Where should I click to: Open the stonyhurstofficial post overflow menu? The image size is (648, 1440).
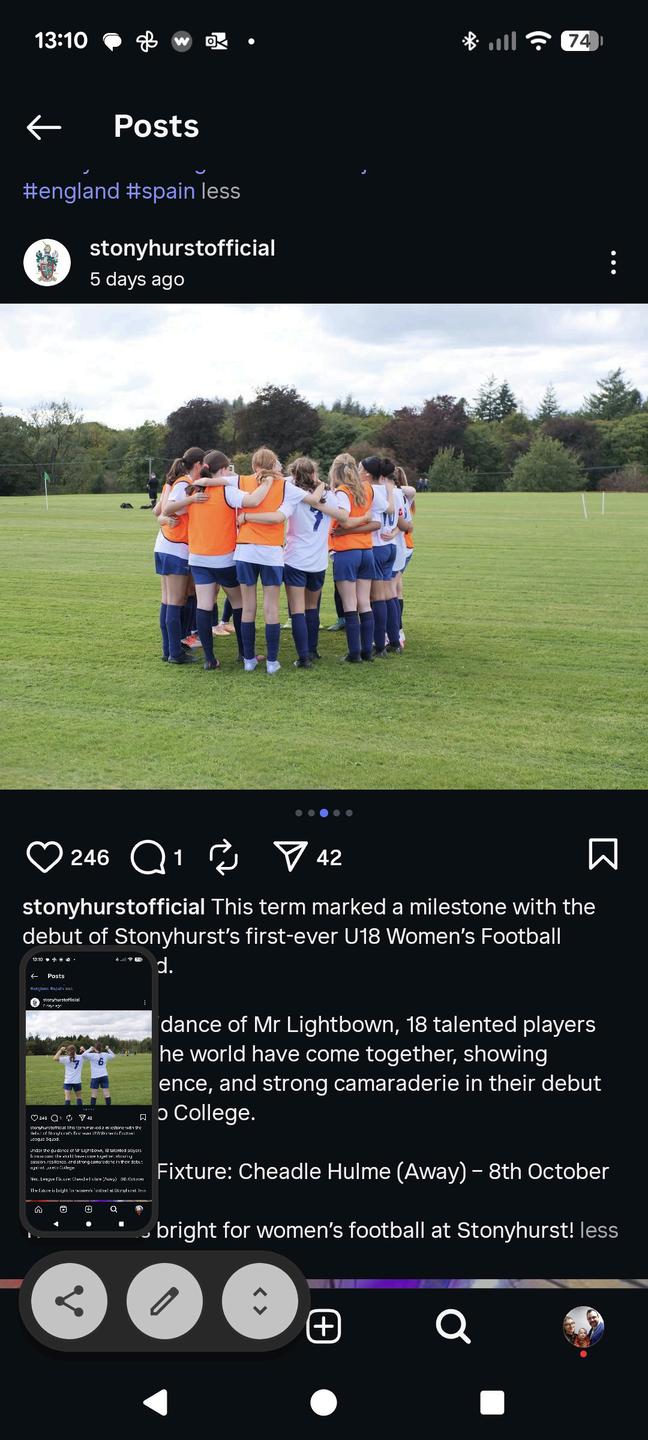click(x=612, y=263)
